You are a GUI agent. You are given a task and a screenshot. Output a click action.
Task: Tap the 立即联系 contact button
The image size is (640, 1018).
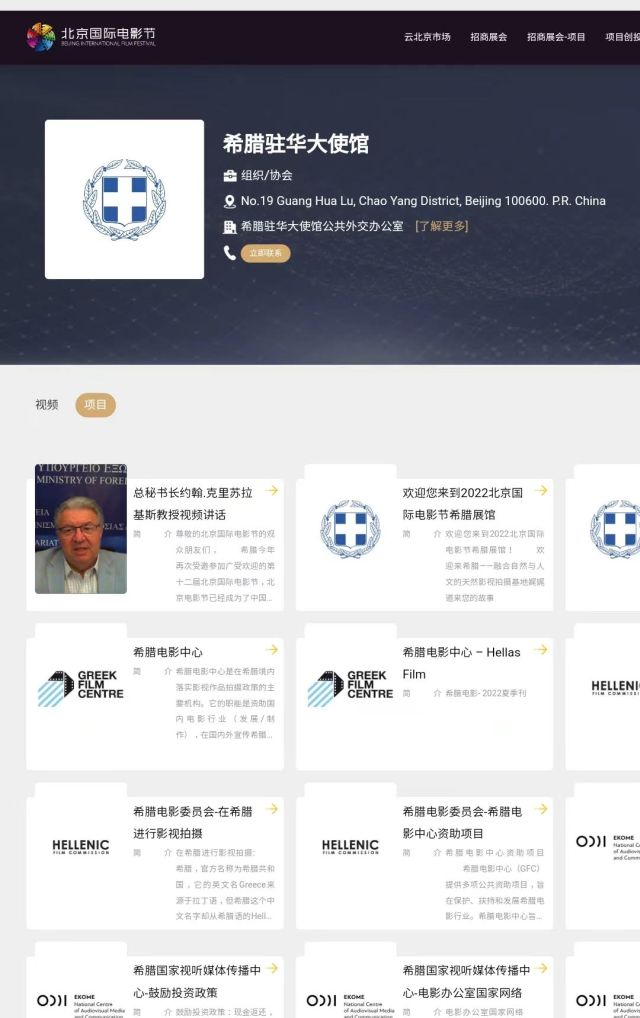click(265, 253)
